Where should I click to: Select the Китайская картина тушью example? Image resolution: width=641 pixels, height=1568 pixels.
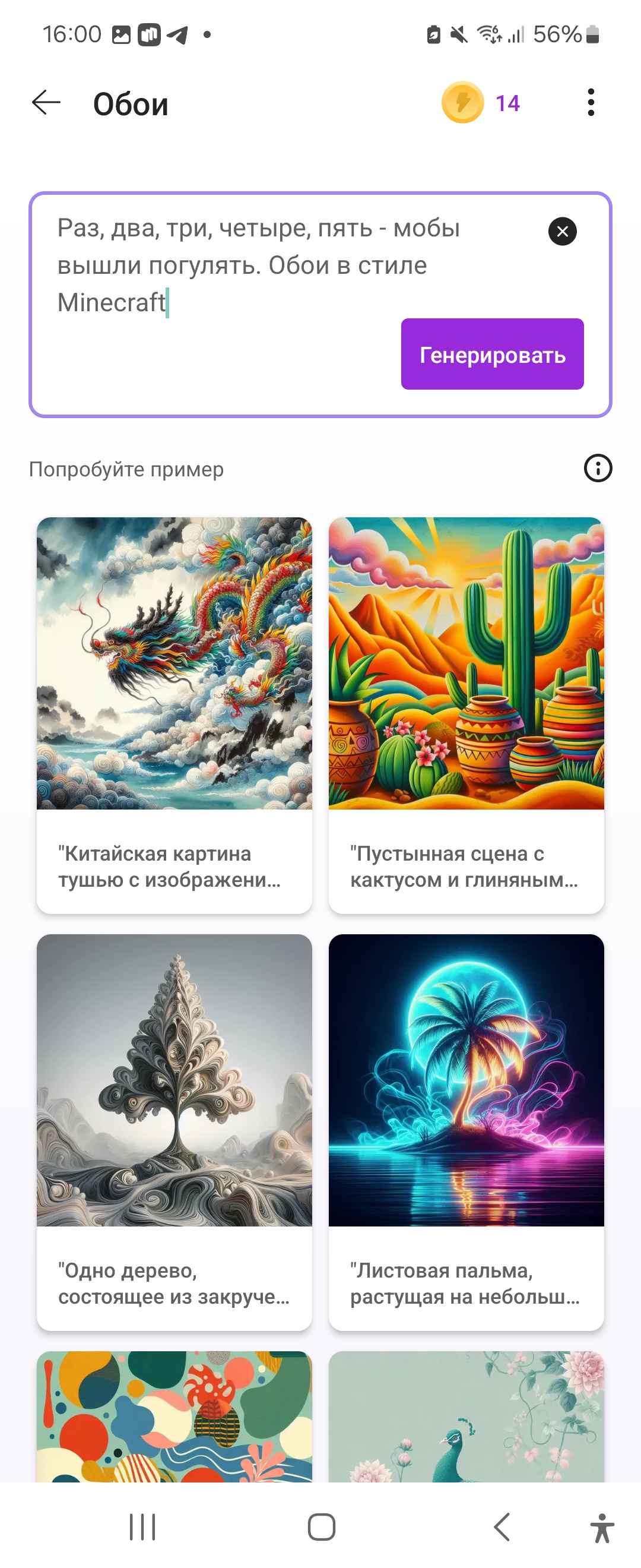(174, 715)
